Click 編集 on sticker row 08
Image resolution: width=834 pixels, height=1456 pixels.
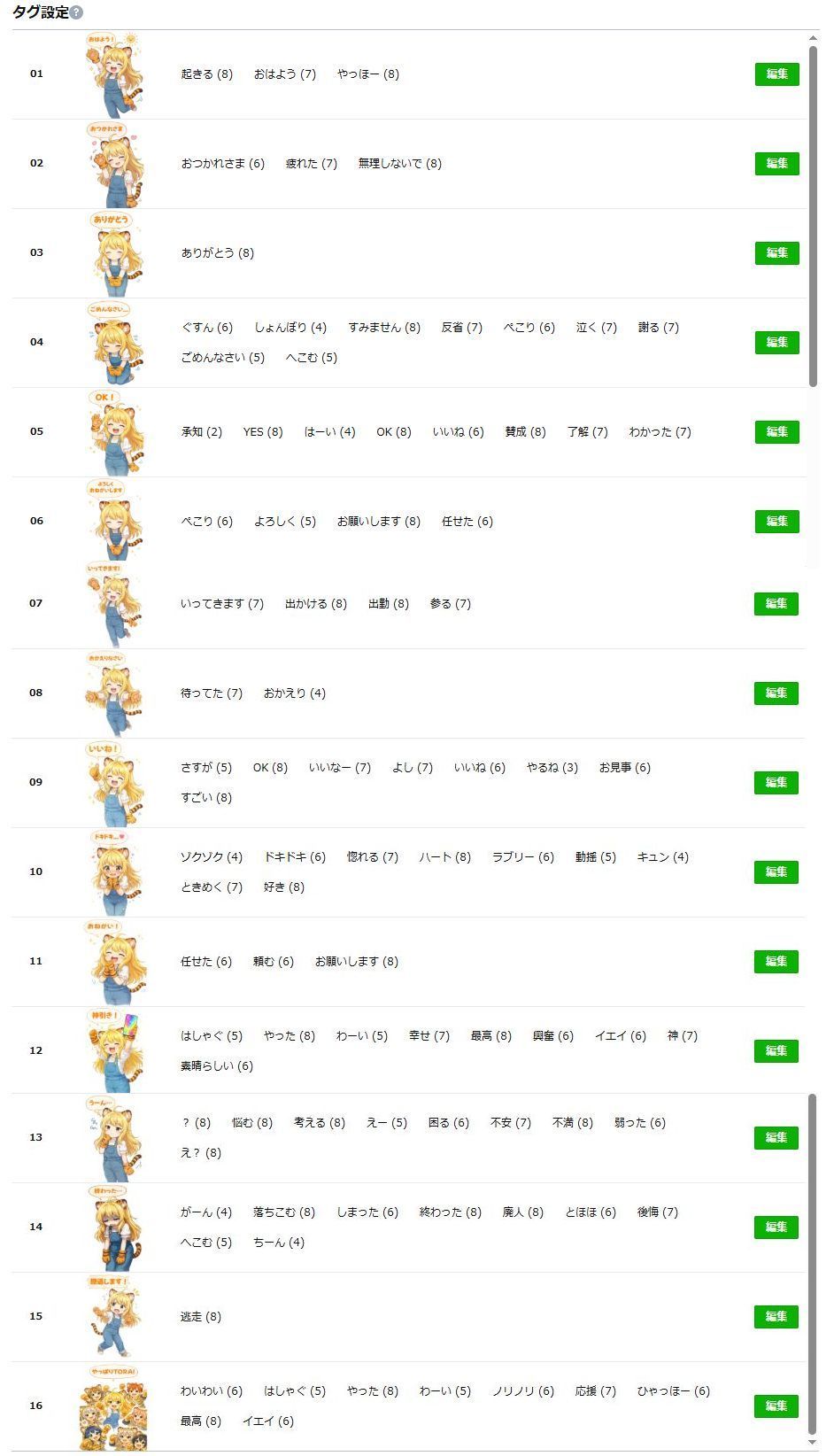tap(776, 693)
